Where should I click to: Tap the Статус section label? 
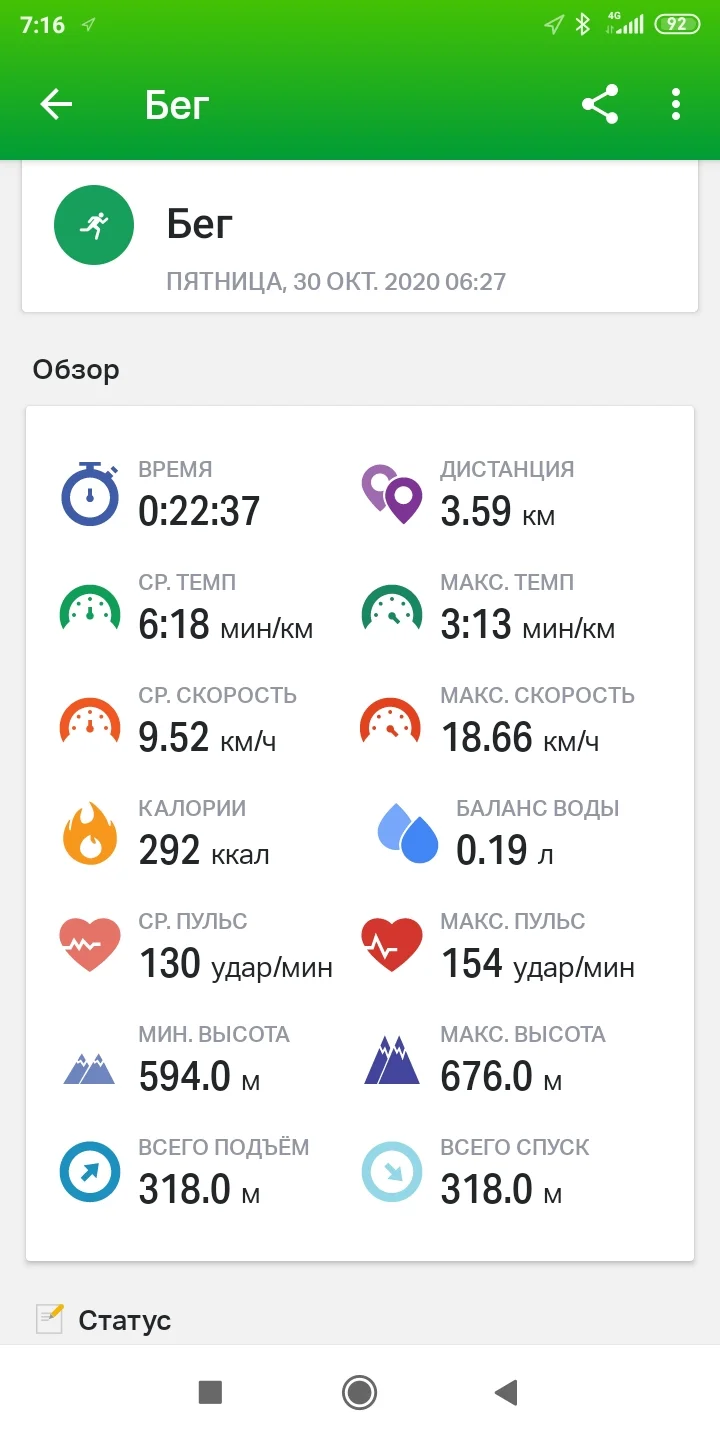point(124,1319)
